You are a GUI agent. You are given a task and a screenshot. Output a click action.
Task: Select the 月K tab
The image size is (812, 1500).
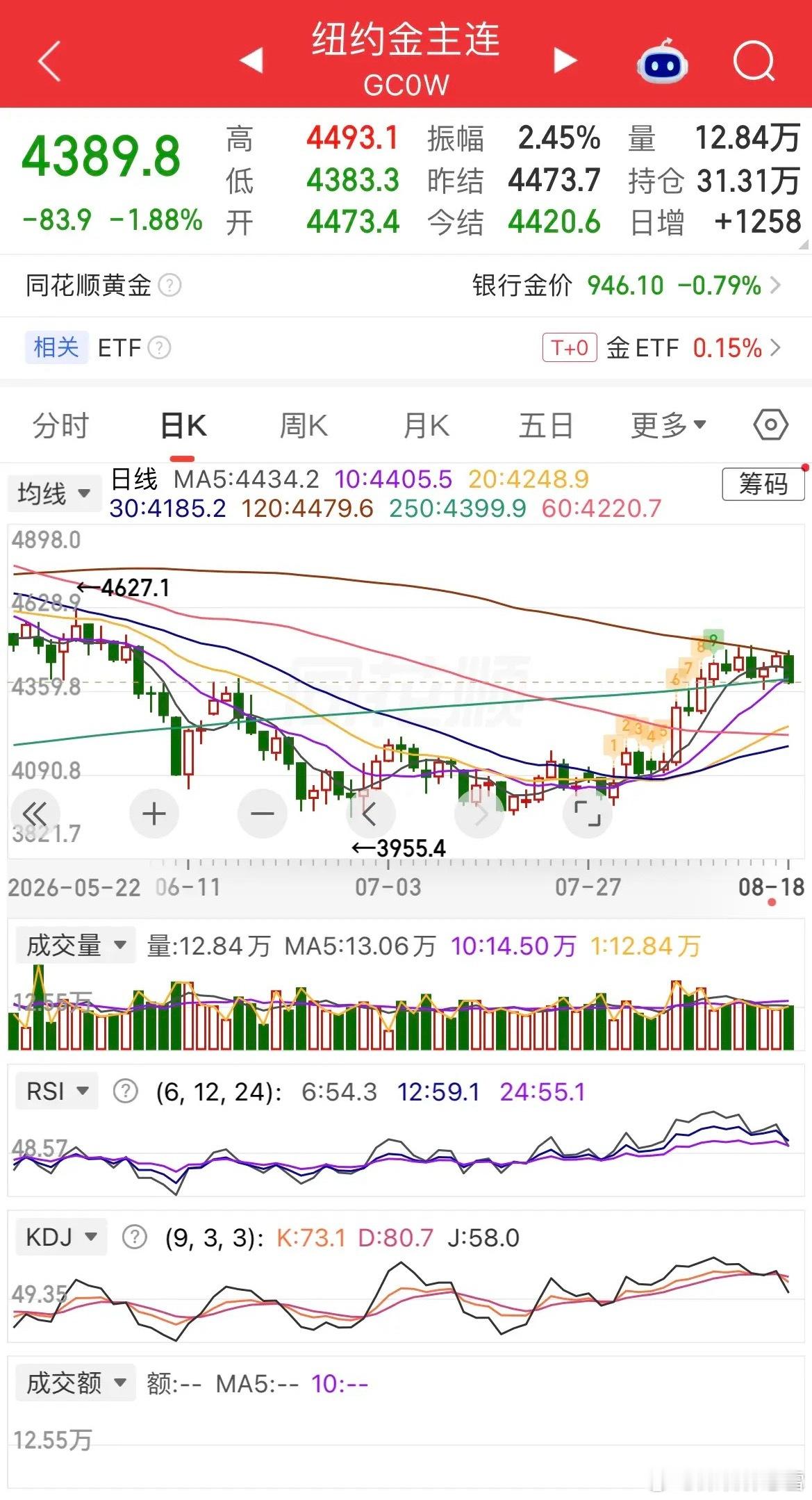click(x=426, y=426)
